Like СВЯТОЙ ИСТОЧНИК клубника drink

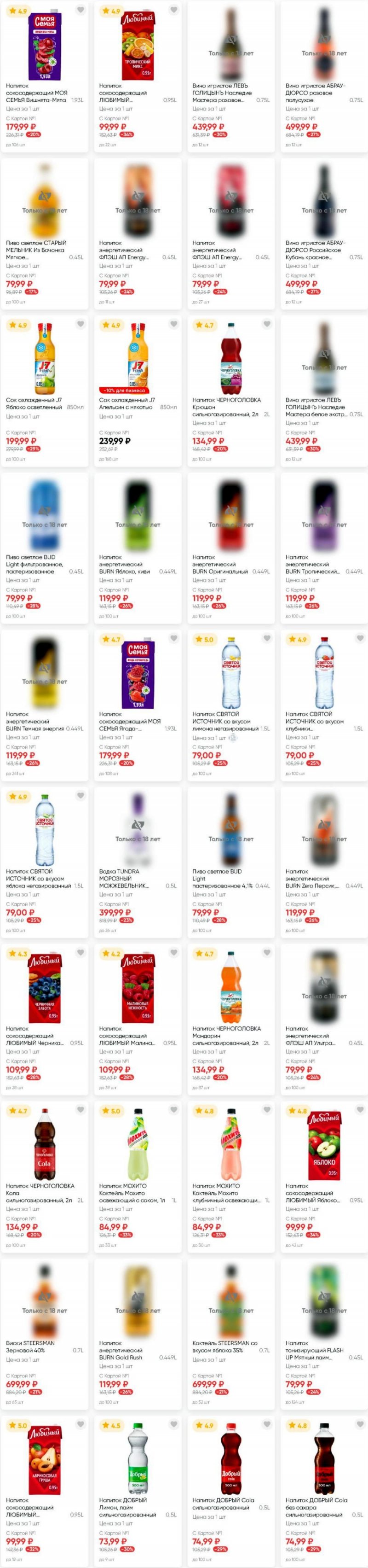(359, 639)
